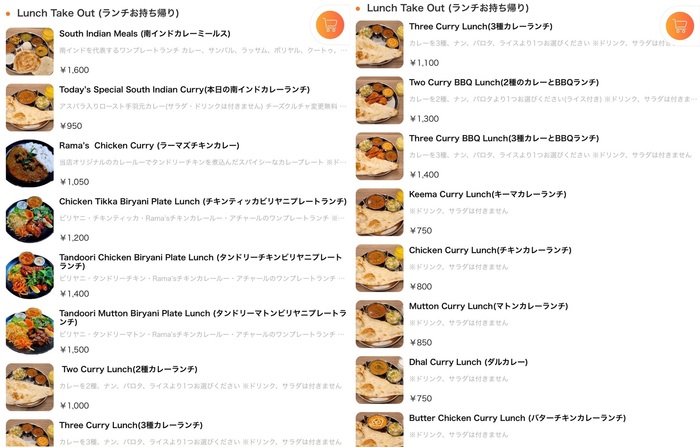This screenshot has height=447, width=700.
Task: Select Today's Special South Indian Curry
Action: [x=184, y=90]
